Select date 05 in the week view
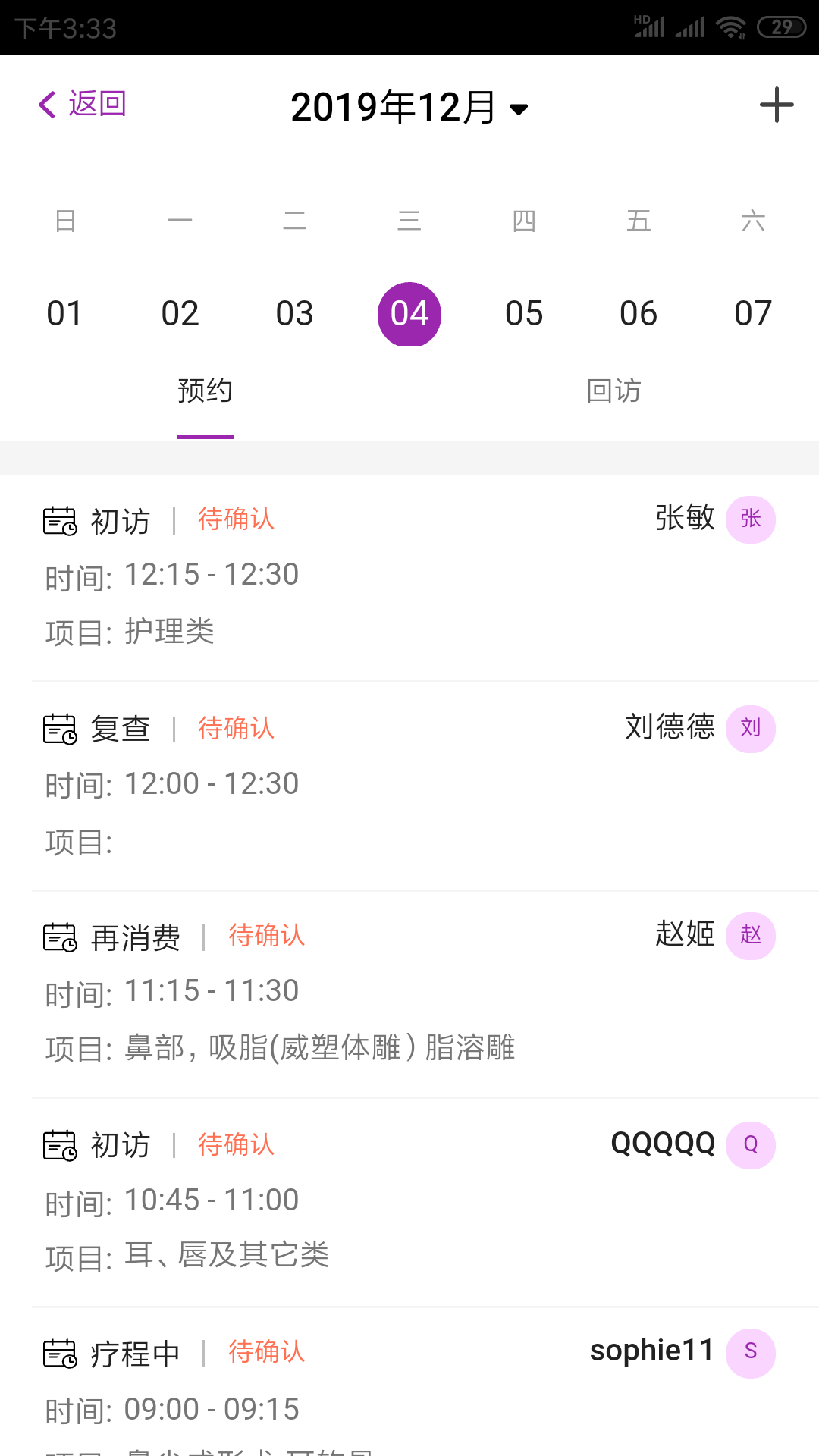Screen dimensions: 819x1456 tap(523, 313)
